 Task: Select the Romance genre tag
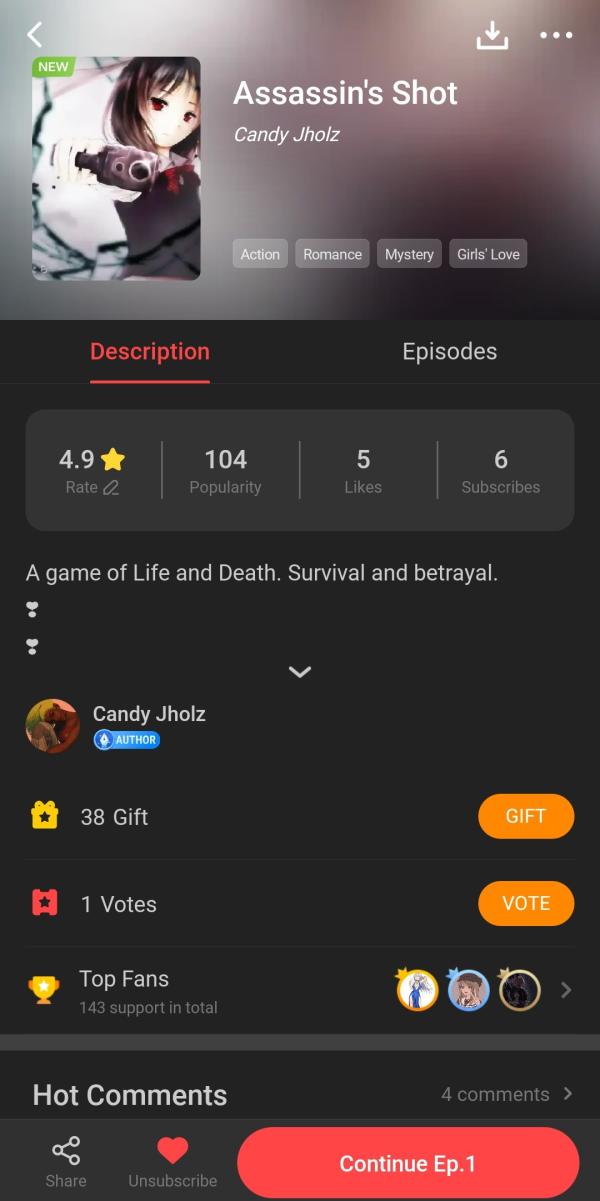tap(332, 254)
